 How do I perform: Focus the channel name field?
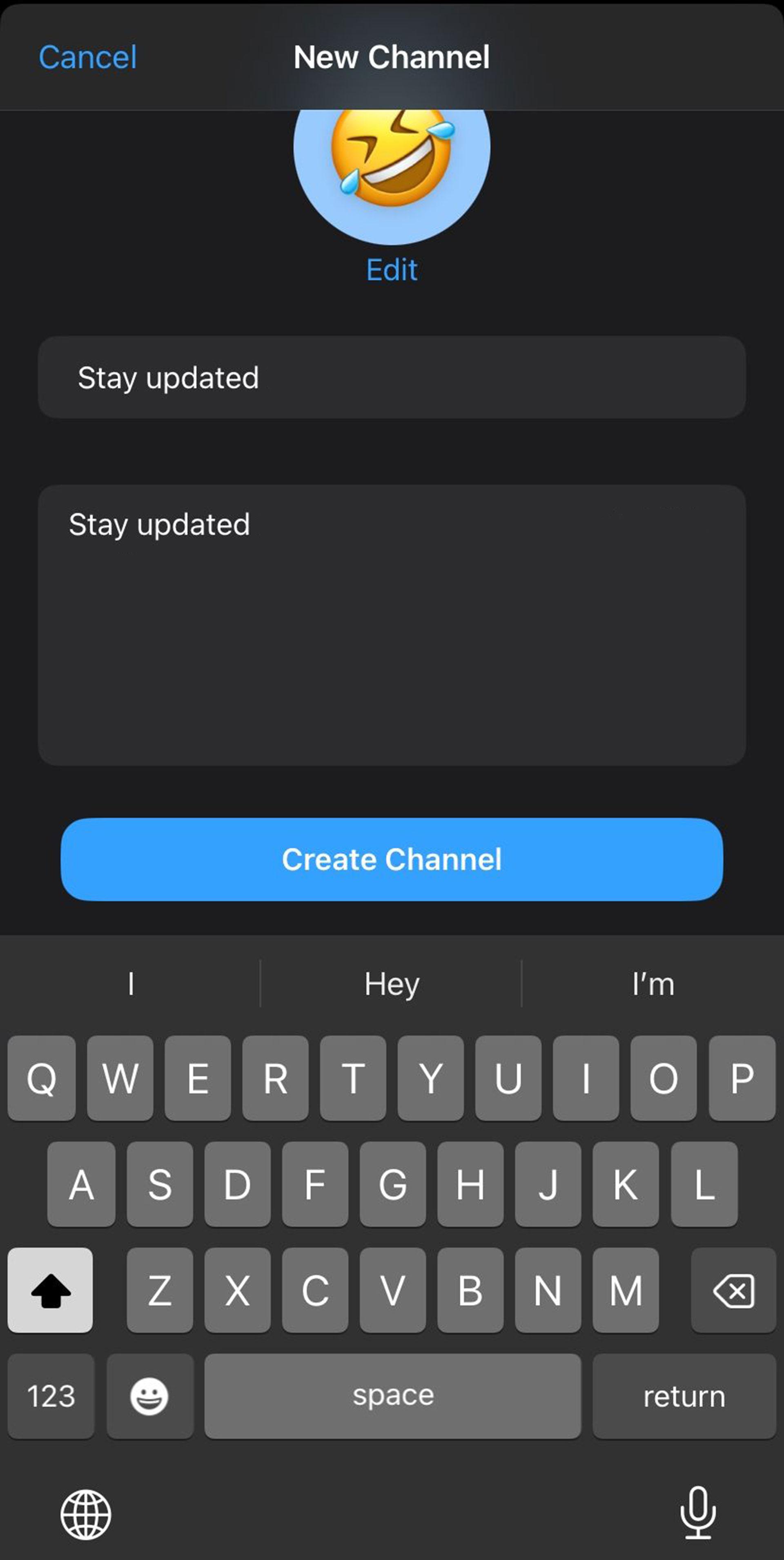pyautogui.click(x=392, y=377)
